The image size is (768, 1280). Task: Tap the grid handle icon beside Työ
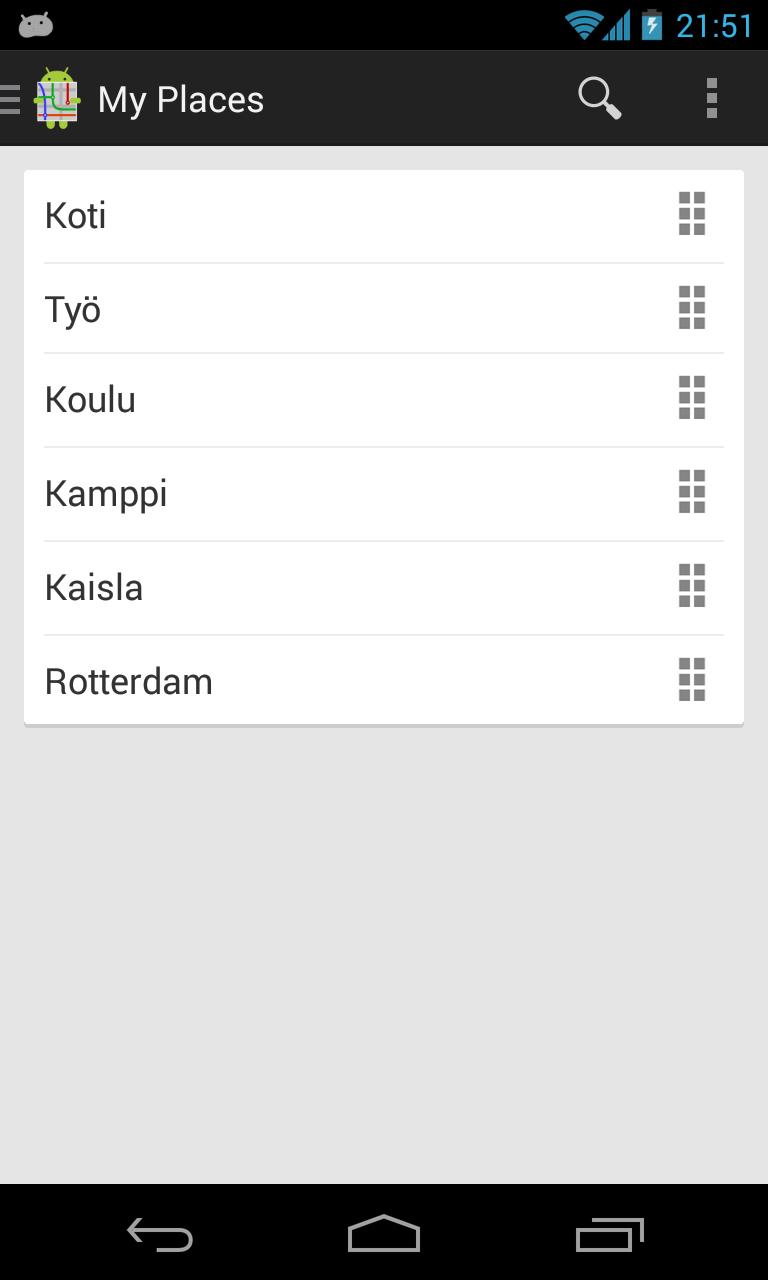[x=692, y=308]
